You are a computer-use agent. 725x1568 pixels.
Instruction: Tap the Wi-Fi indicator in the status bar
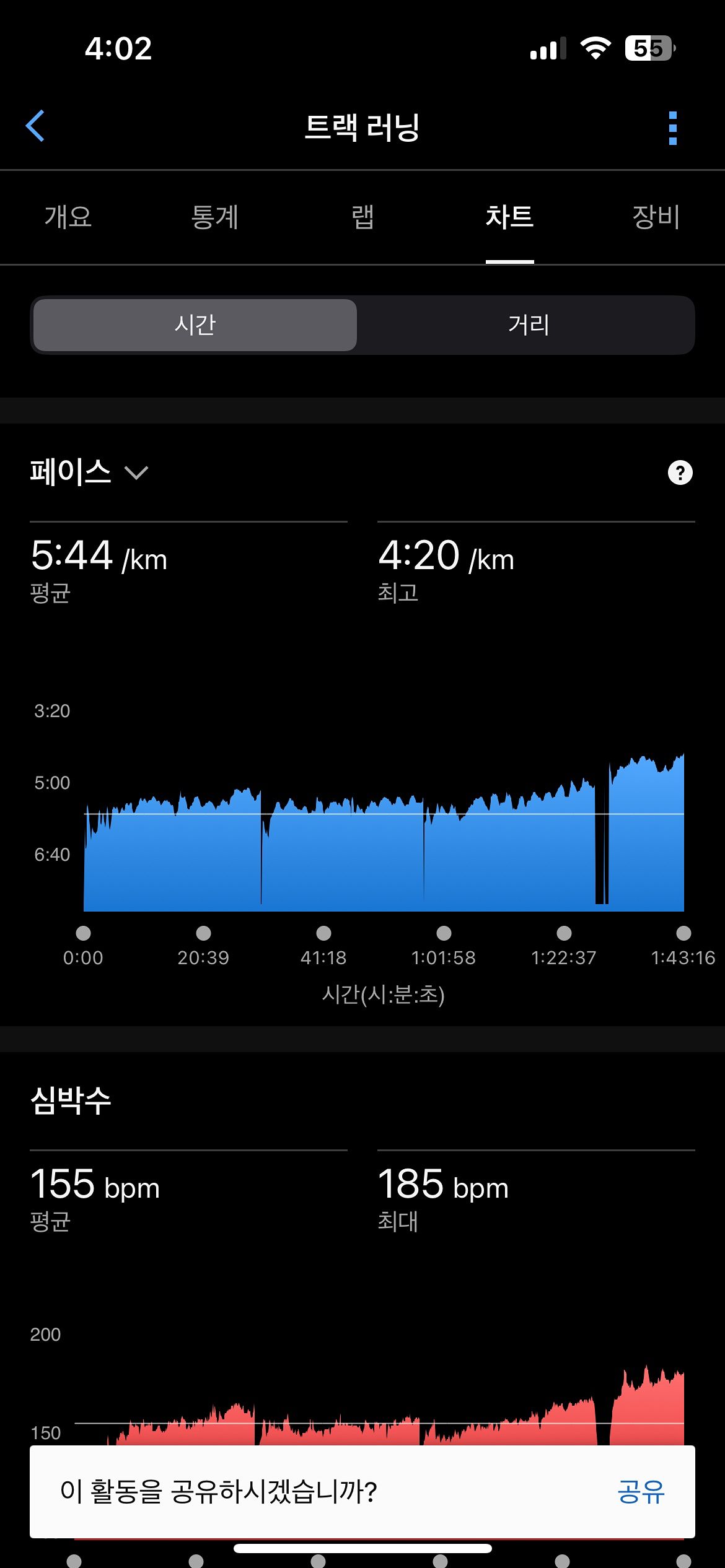tap(596, 48)
